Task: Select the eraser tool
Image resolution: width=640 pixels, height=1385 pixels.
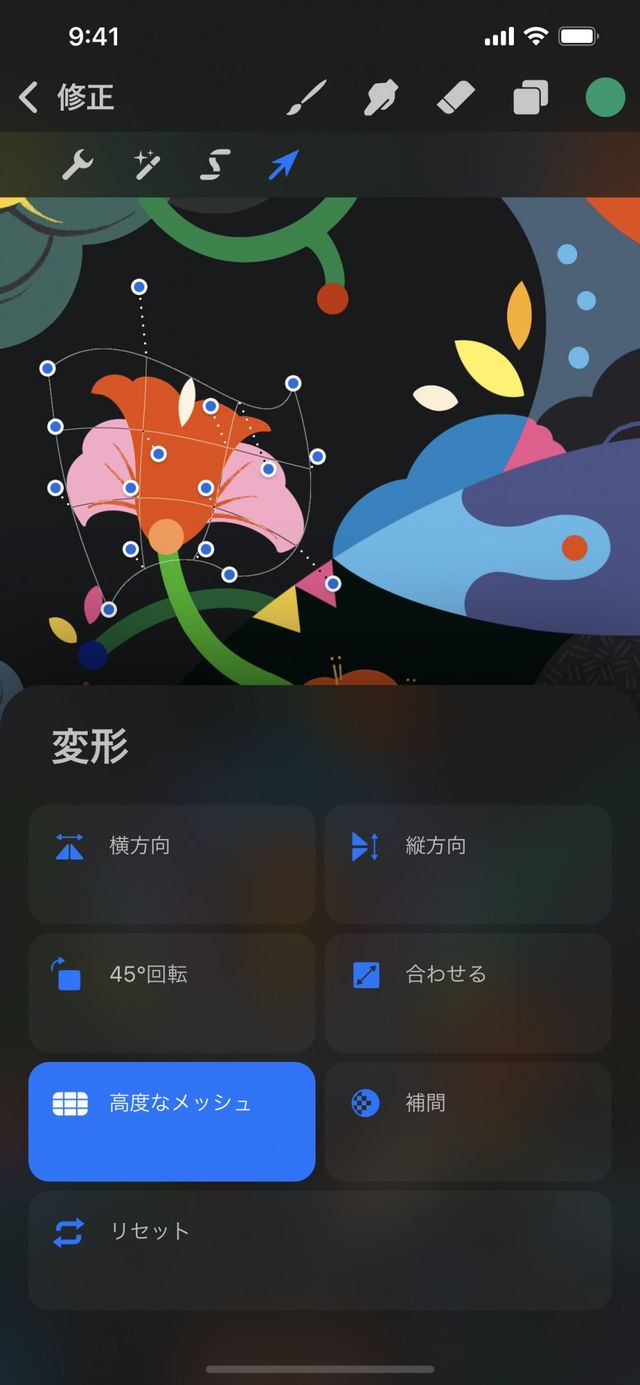Action: (456, 98)
